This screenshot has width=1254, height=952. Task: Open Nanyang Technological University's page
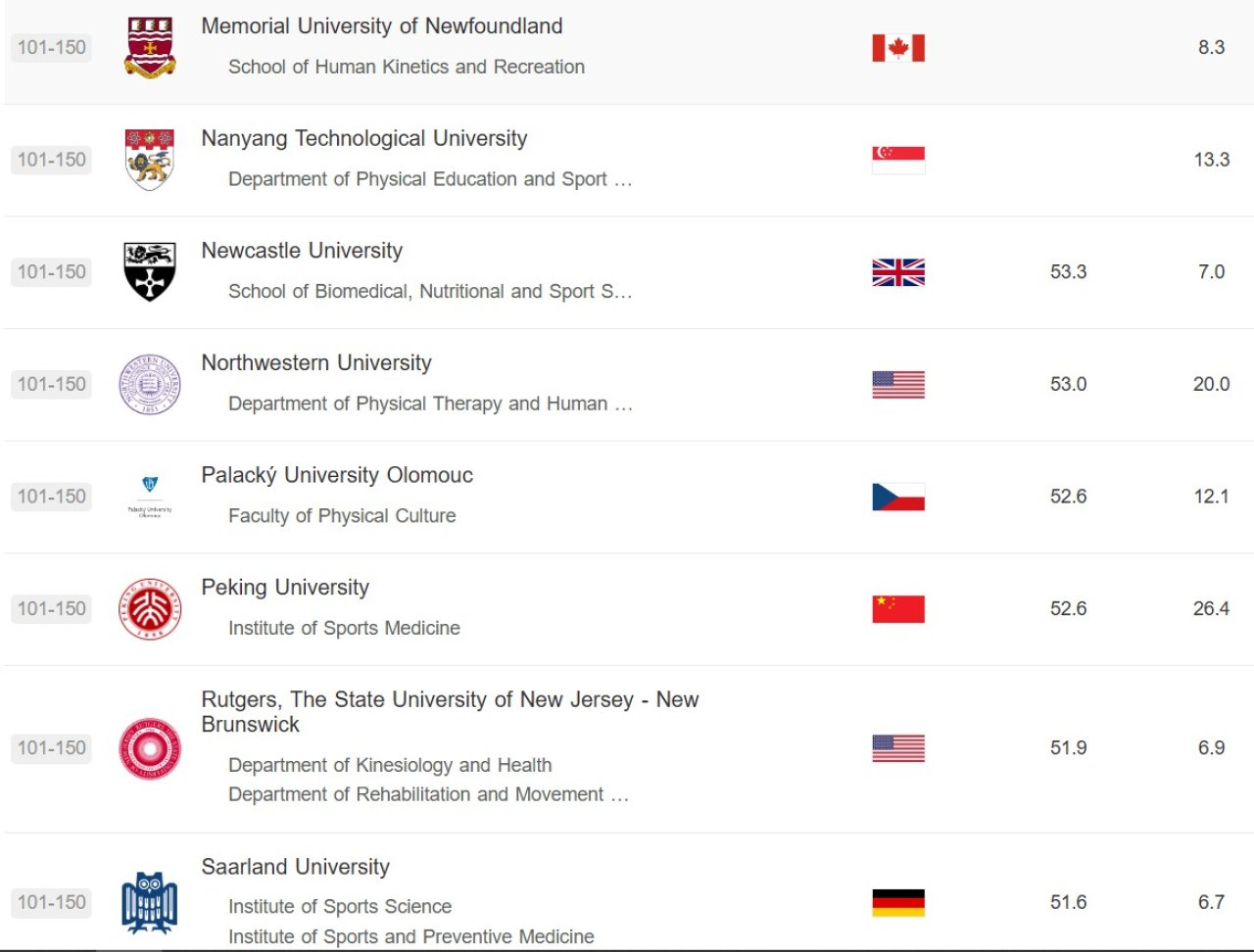click(363, 139)
